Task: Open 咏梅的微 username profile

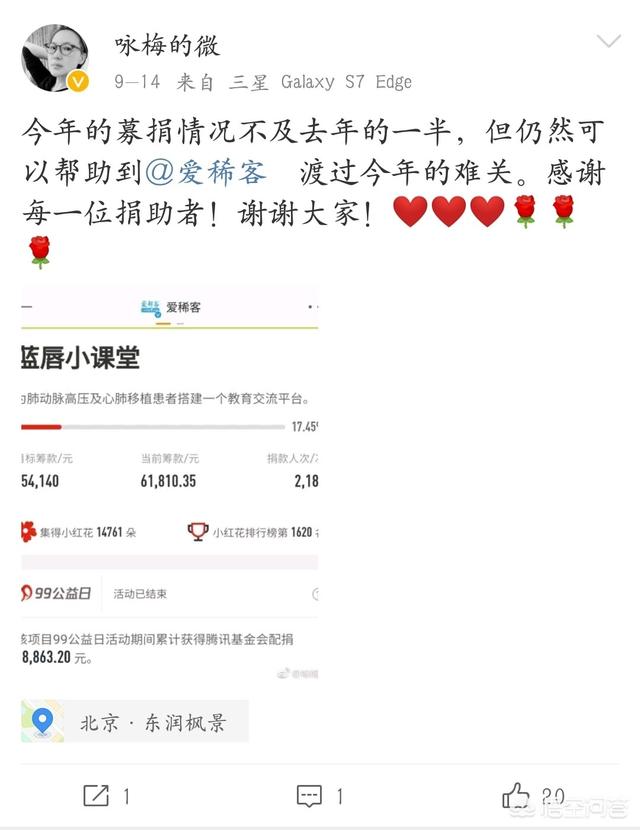Action: (167, 45)
